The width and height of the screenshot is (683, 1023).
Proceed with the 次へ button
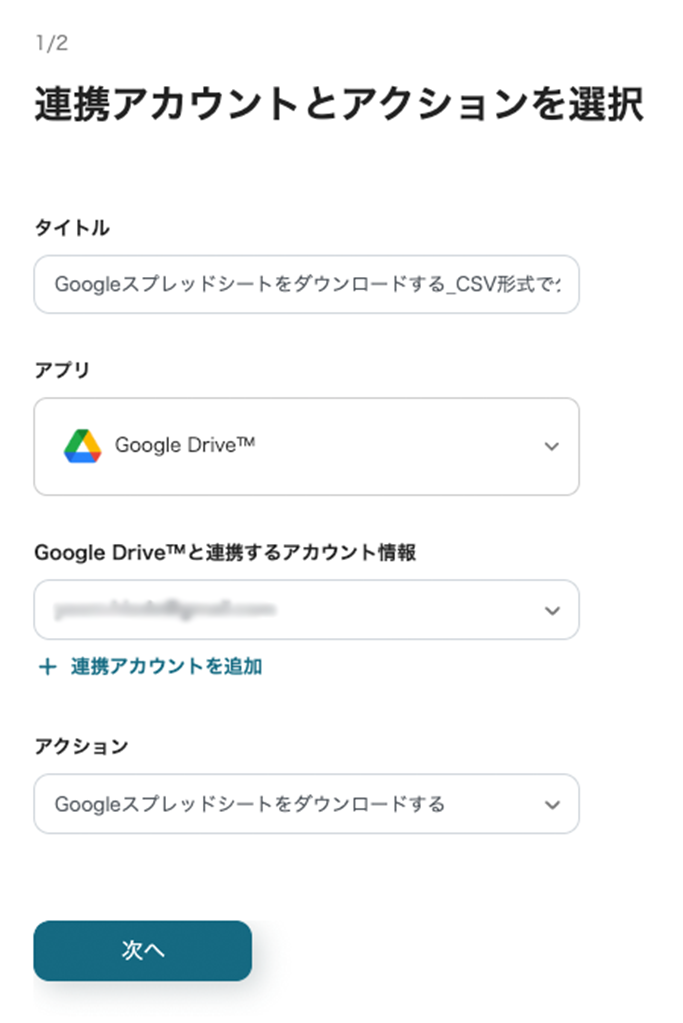click(142, 951)
